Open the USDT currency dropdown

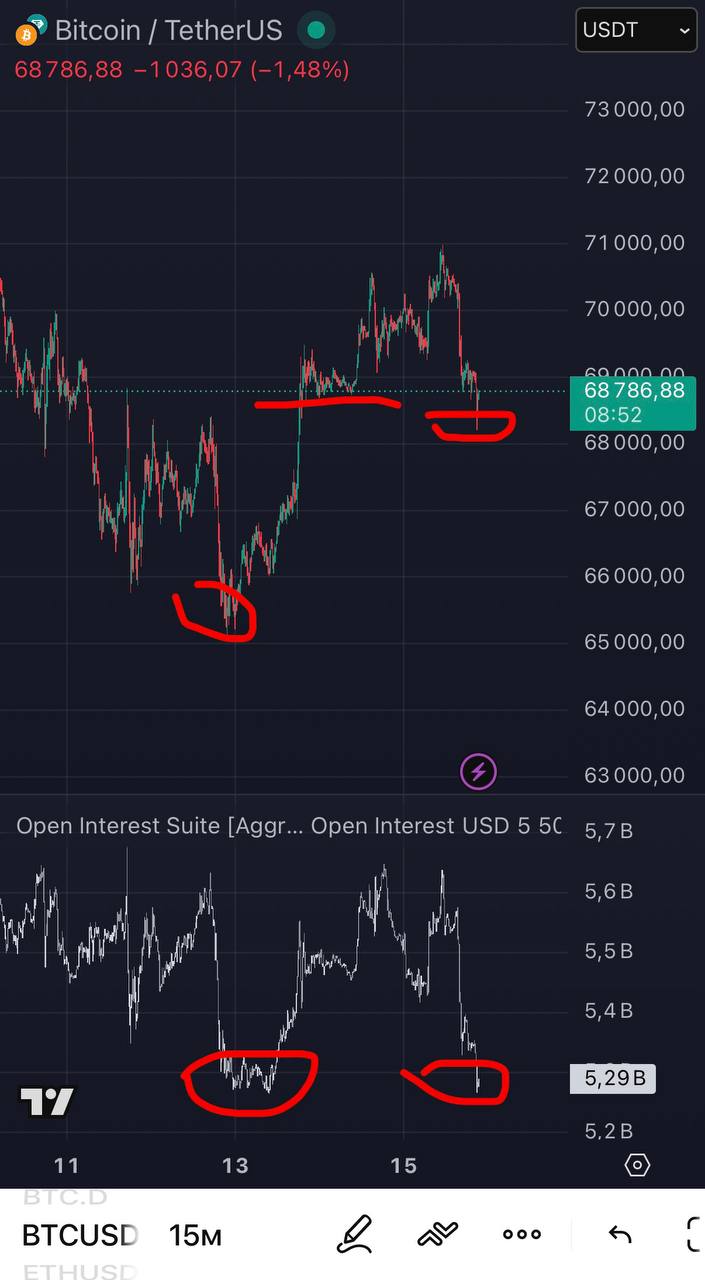pos(636,30)
